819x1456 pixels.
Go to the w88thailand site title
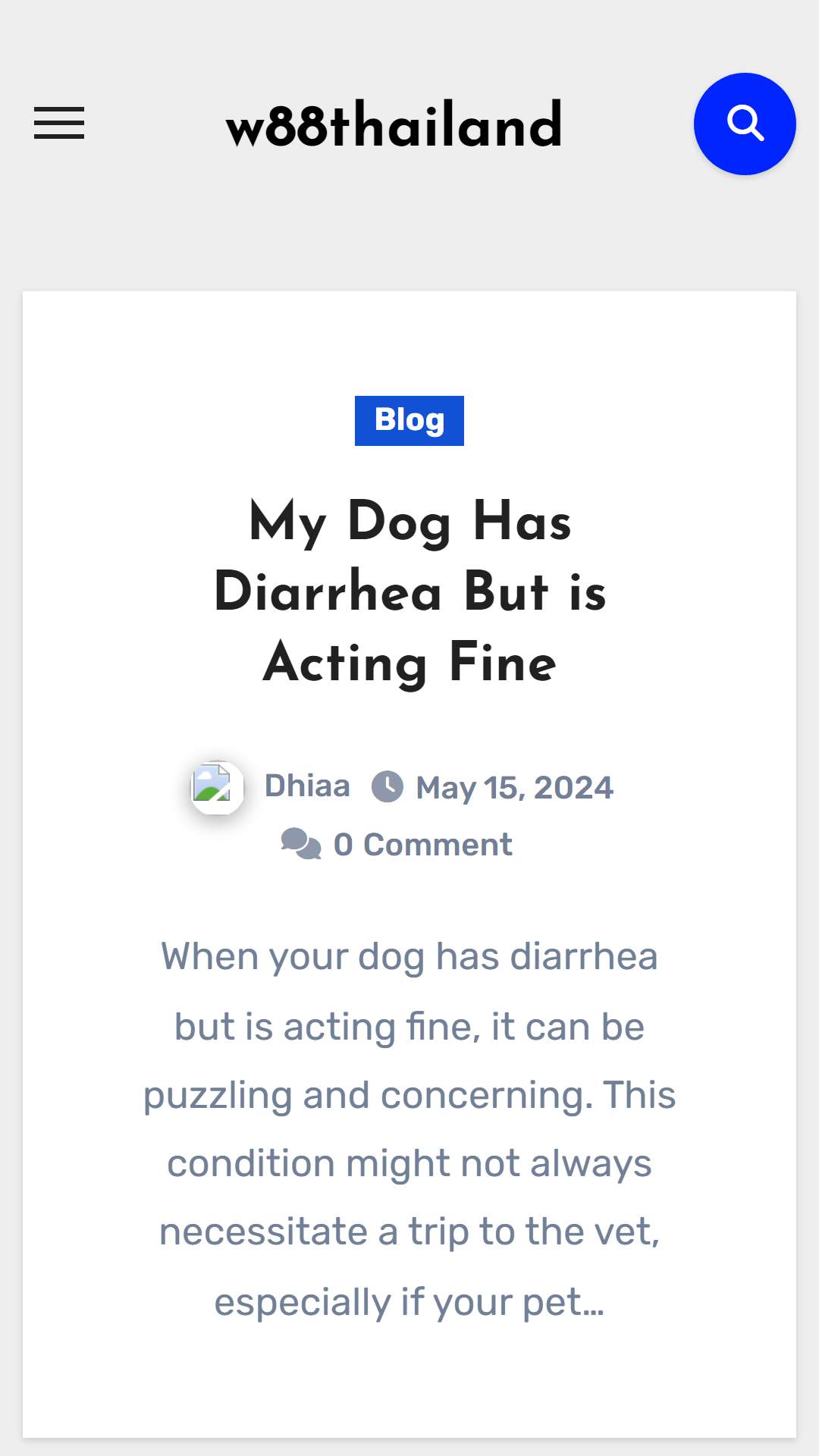pyautogui.click(x=394, y=124)
